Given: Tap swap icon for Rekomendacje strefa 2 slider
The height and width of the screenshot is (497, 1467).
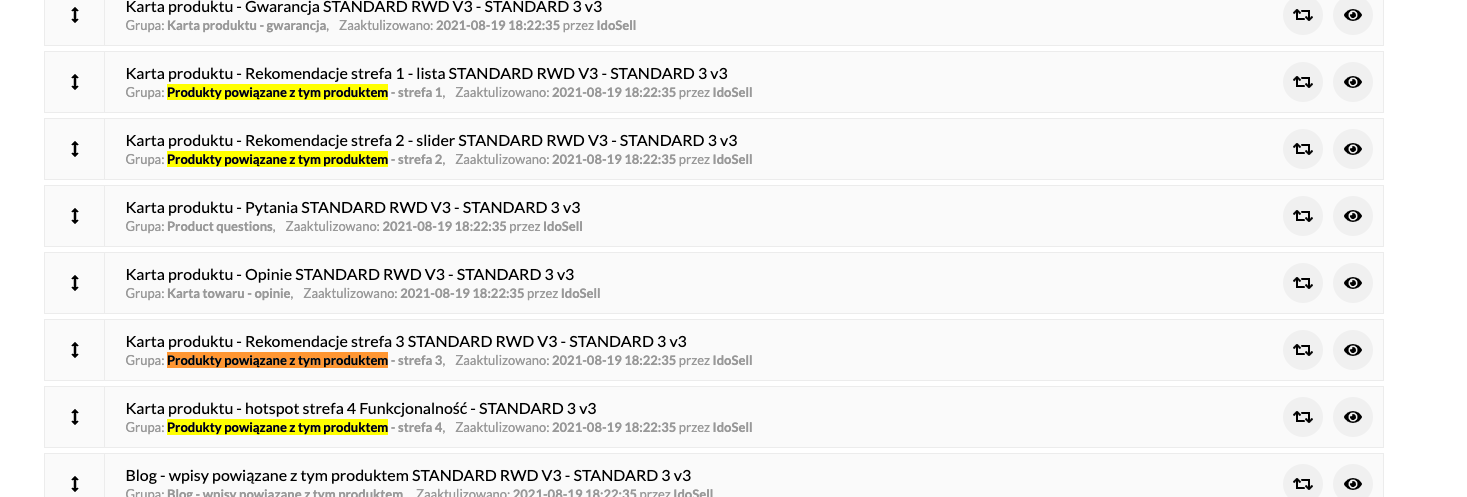Looking at the screenshot, I should (1303, 149).
